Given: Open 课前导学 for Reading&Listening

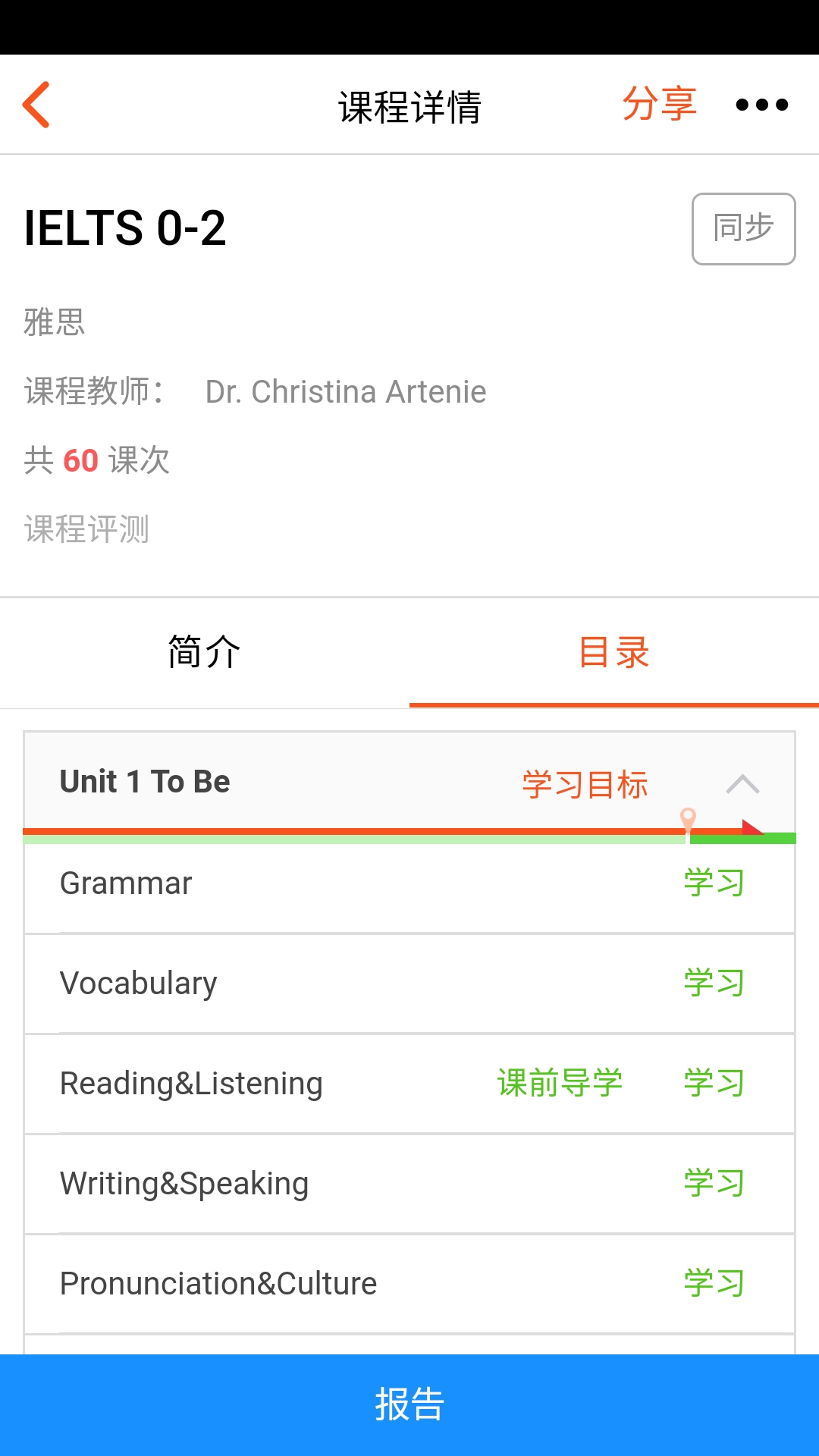Looking at the screenshot, I should coord(560,1083).
